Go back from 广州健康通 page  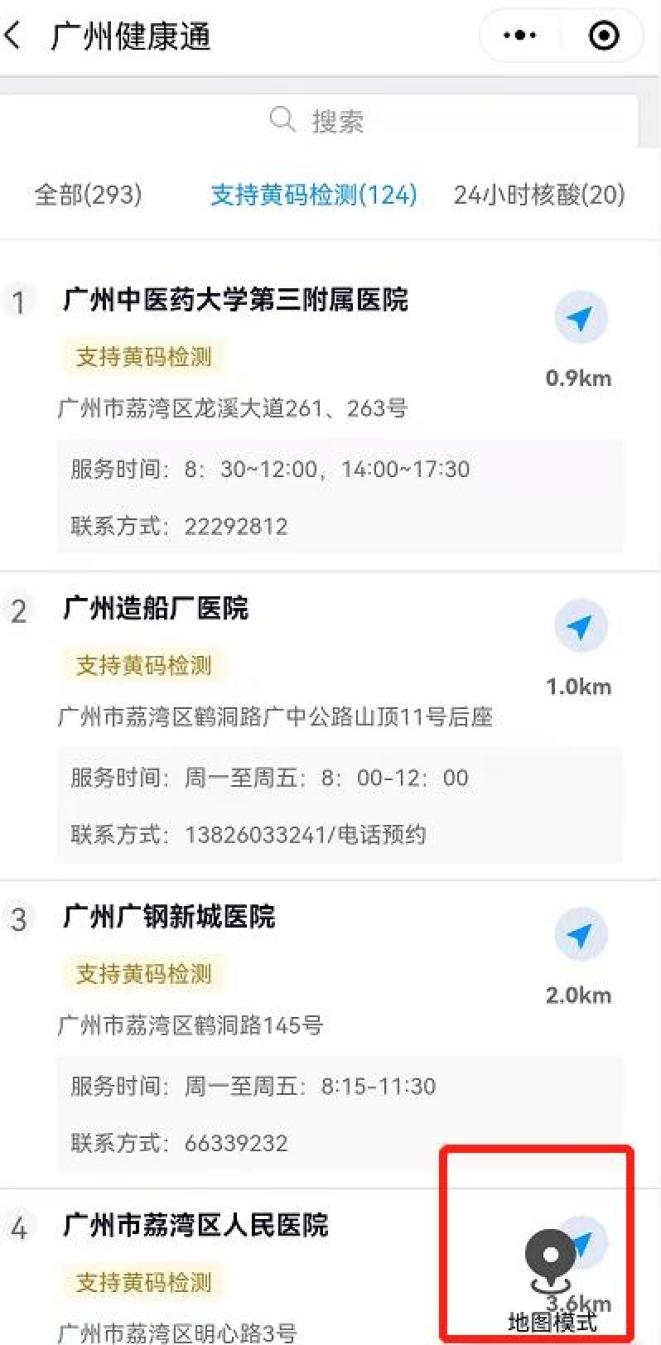click(12, 37)
